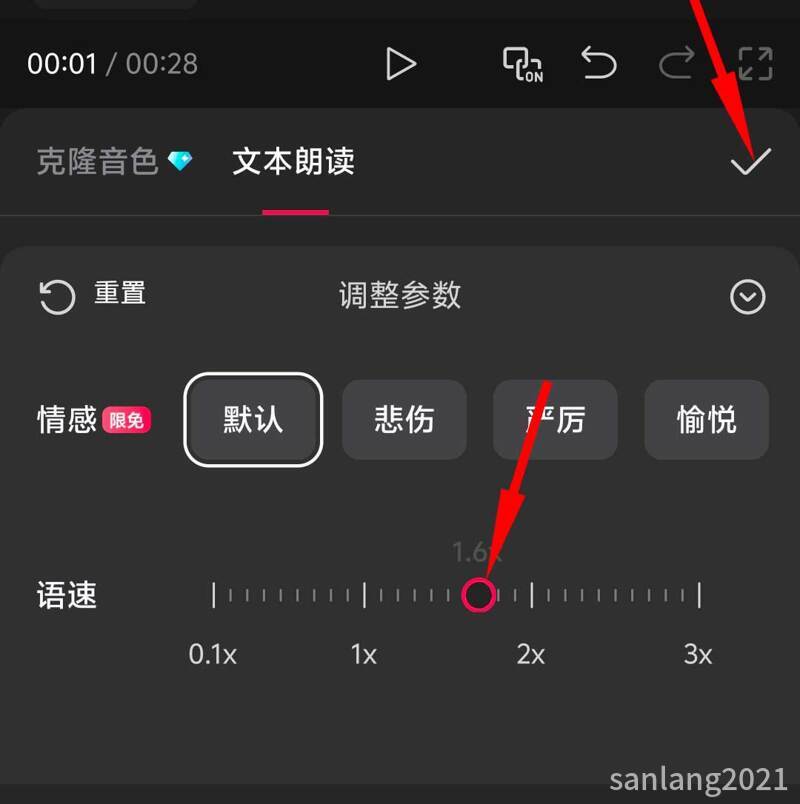The image size is (800, 804).
Task: Select the 悲伤 emotion option
Action: [x=404, y=420]
